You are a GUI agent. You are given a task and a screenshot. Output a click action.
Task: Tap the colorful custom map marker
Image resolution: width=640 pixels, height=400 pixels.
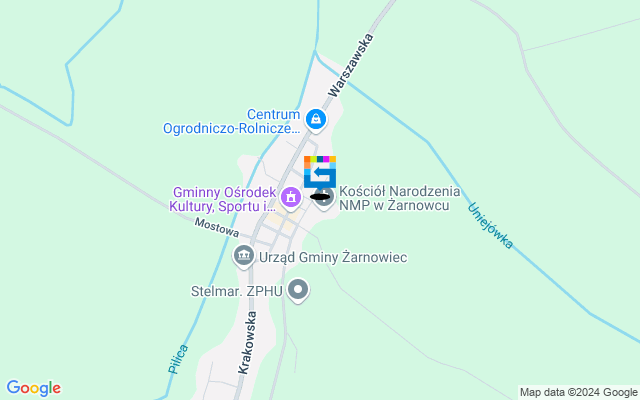(320, 172)
